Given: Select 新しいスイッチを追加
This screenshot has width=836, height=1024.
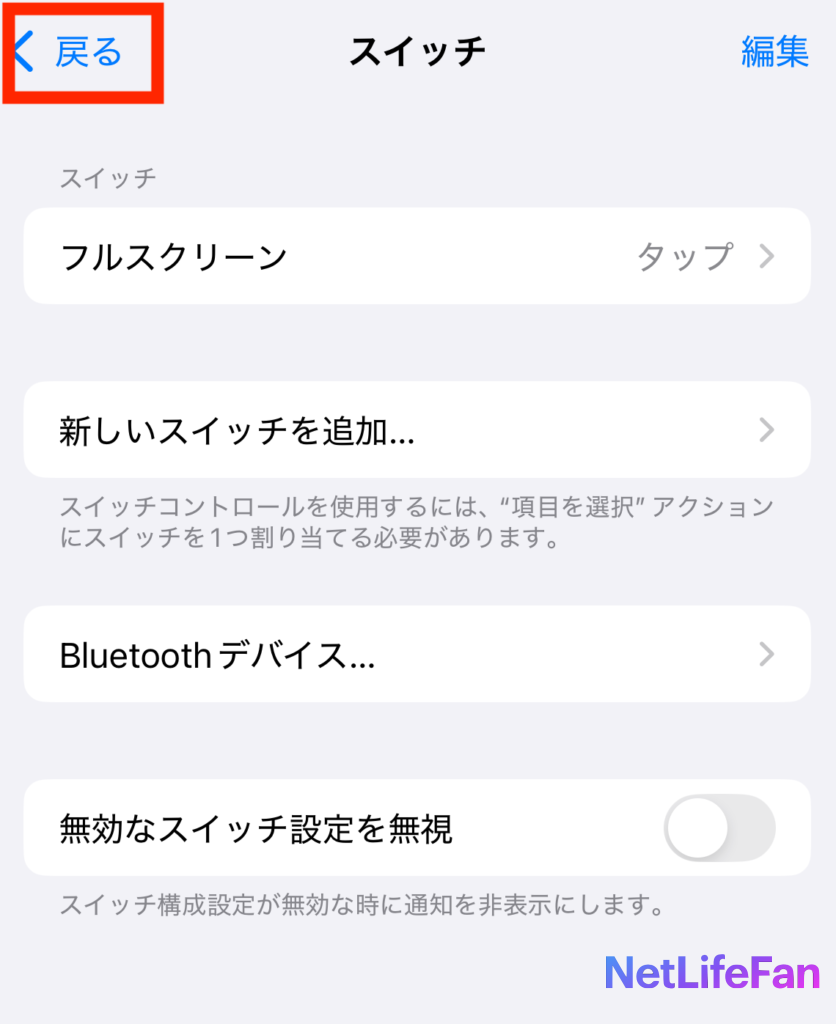Looking at the screenshot, I should click(x=417, y=431).
